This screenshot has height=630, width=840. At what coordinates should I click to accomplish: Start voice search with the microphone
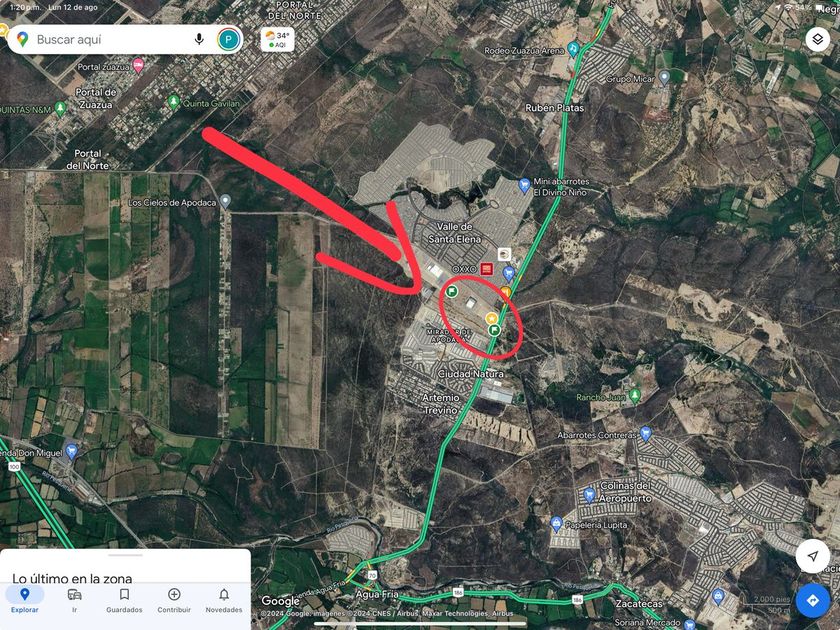pos(199,39)
